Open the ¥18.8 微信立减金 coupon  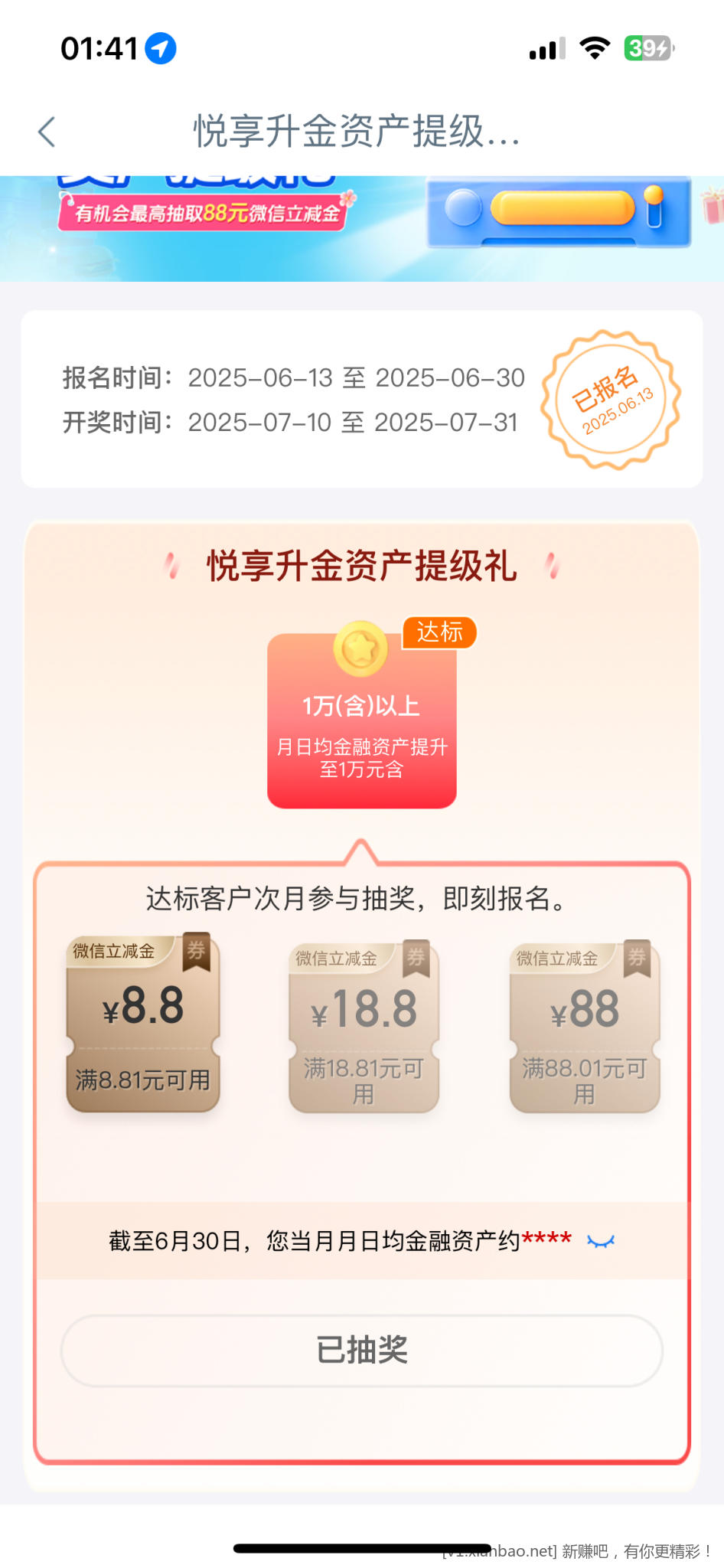point(364,1027)
